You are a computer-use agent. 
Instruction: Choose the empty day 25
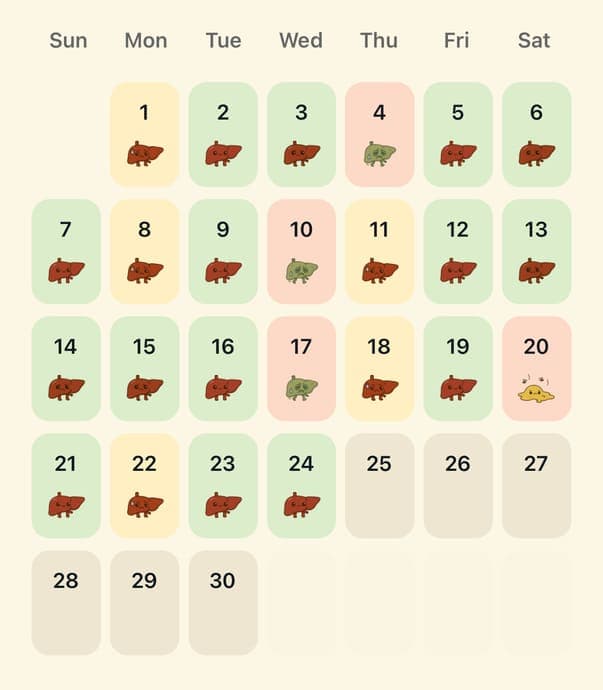point(379,485)
